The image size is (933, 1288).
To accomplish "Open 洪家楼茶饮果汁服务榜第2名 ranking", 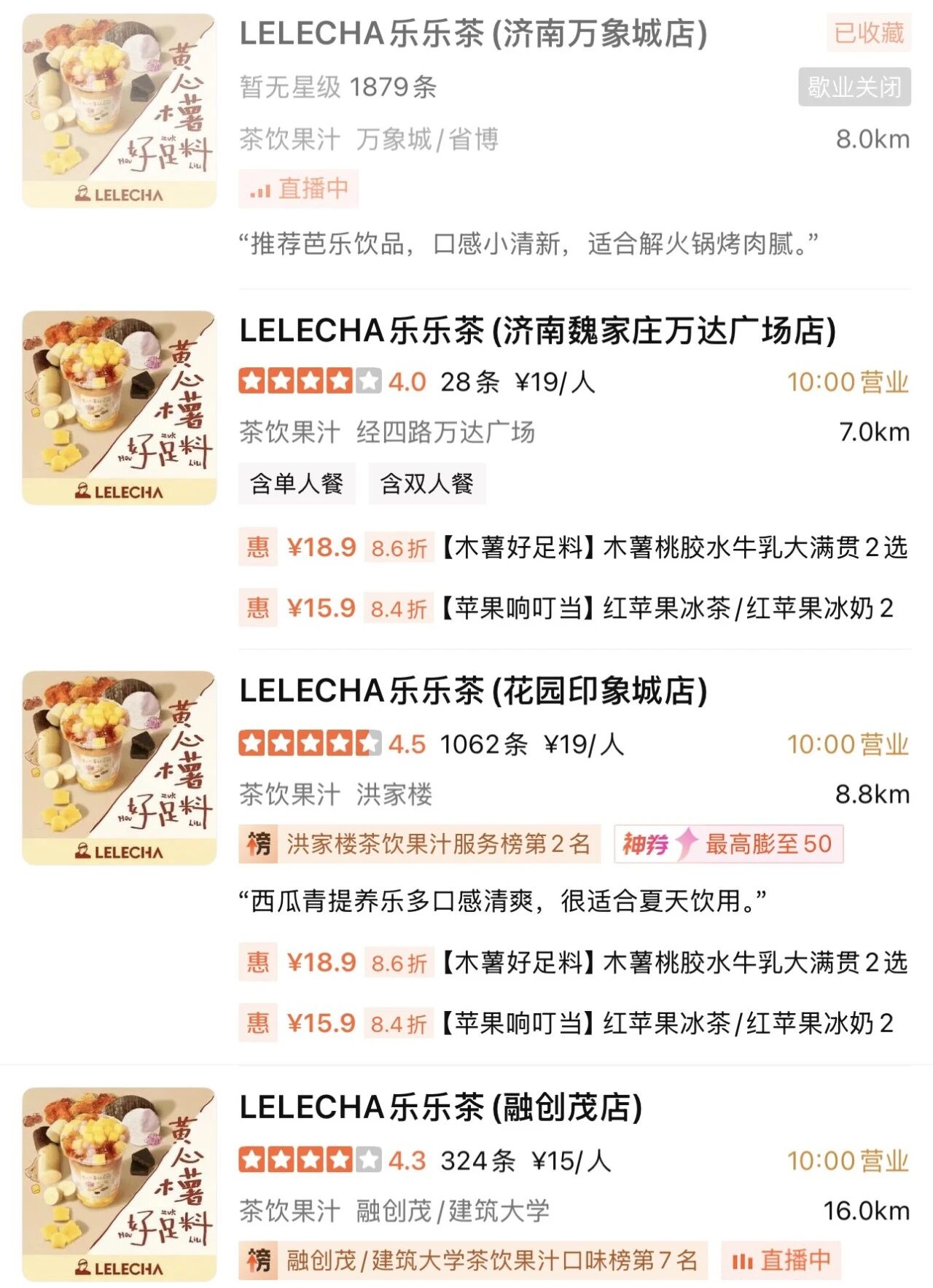I will pos(420,844).
